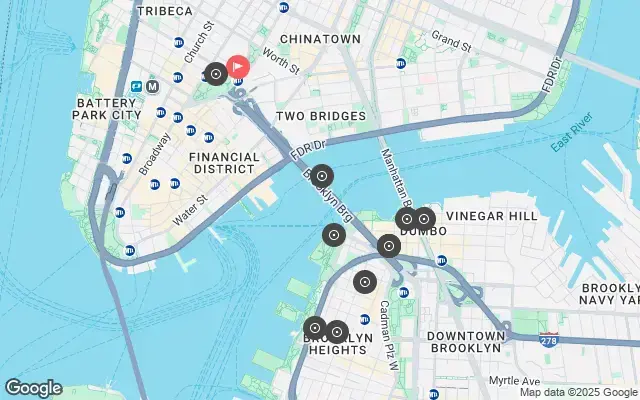Select the marker above Cadman Plz W

point(364,282)
